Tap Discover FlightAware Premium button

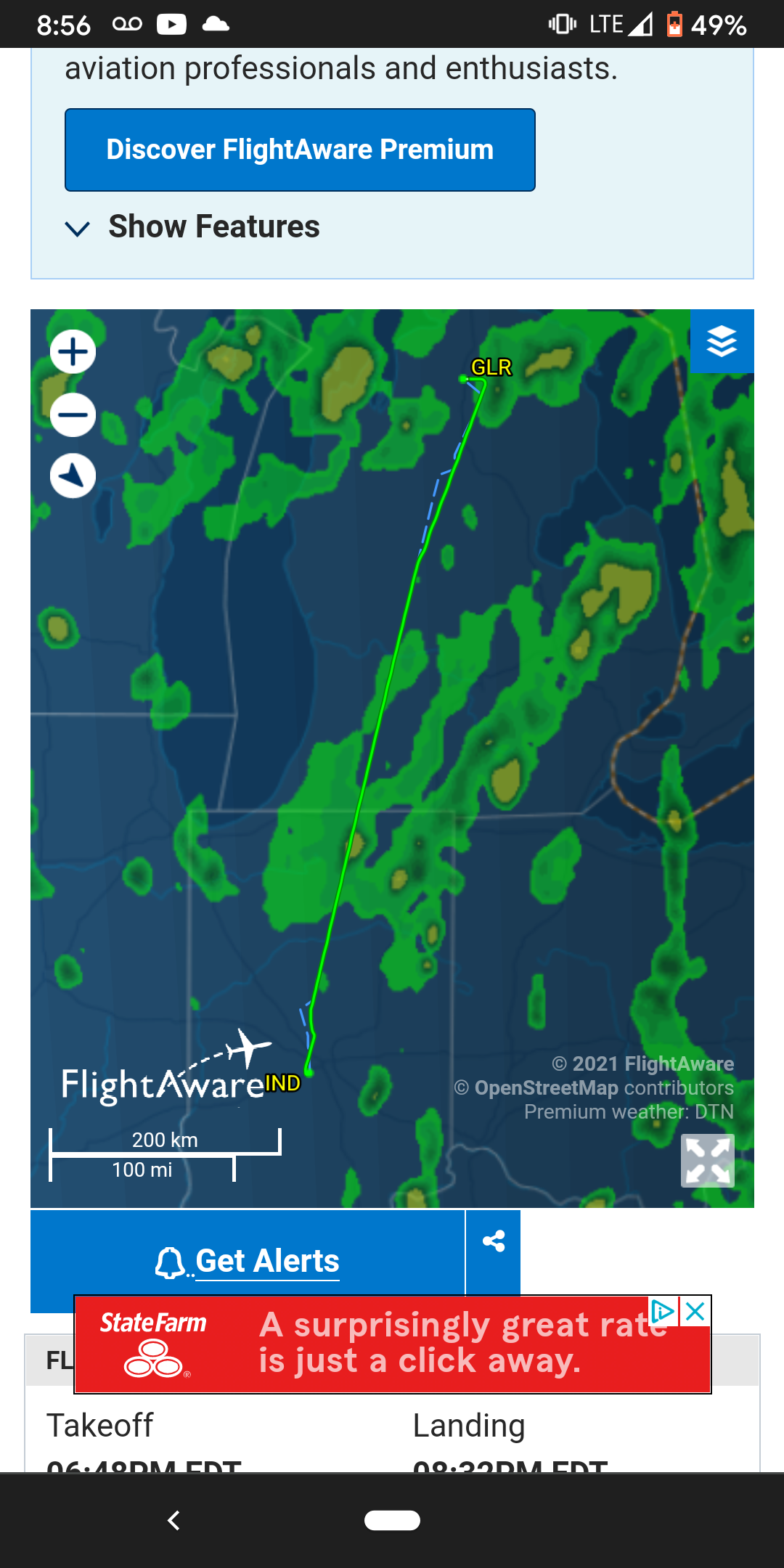coord(300,150)
